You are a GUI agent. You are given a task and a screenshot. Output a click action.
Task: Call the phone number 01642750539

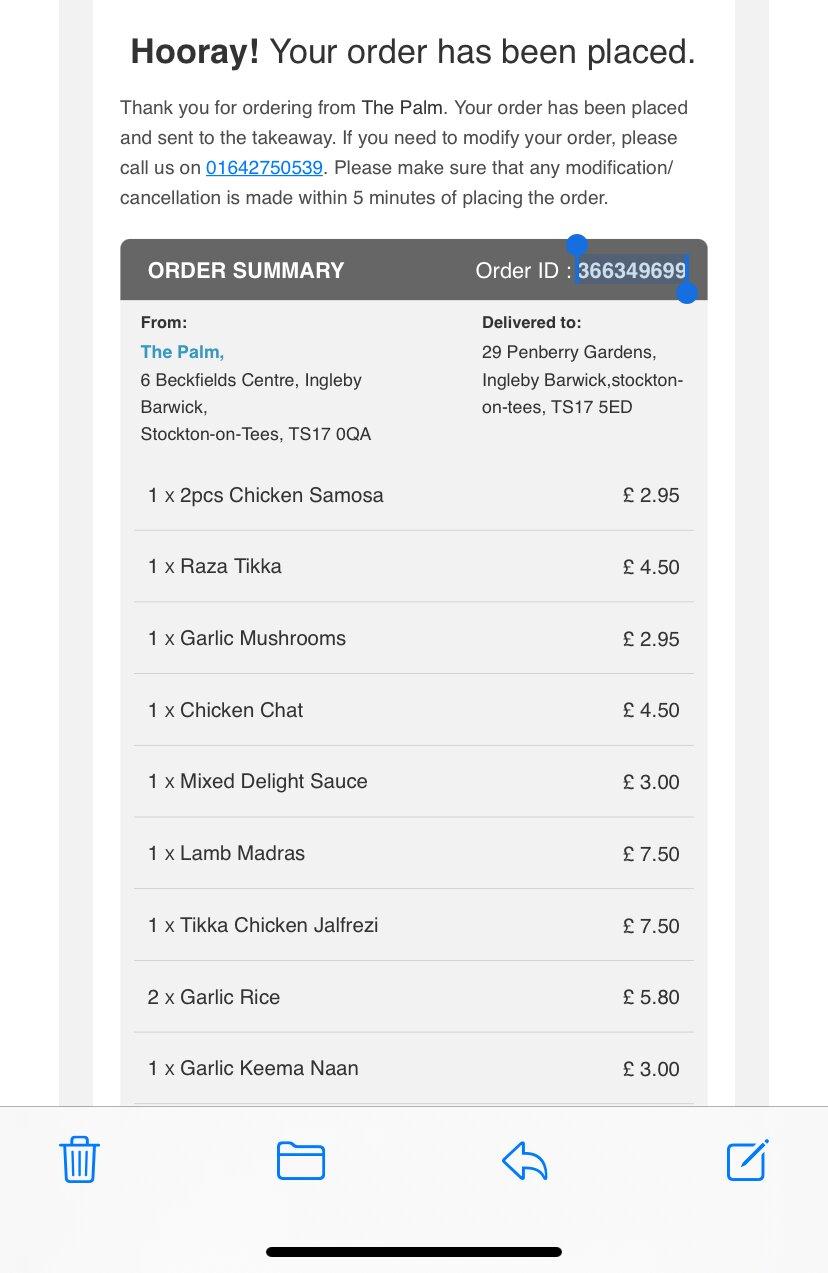[264, 168]
